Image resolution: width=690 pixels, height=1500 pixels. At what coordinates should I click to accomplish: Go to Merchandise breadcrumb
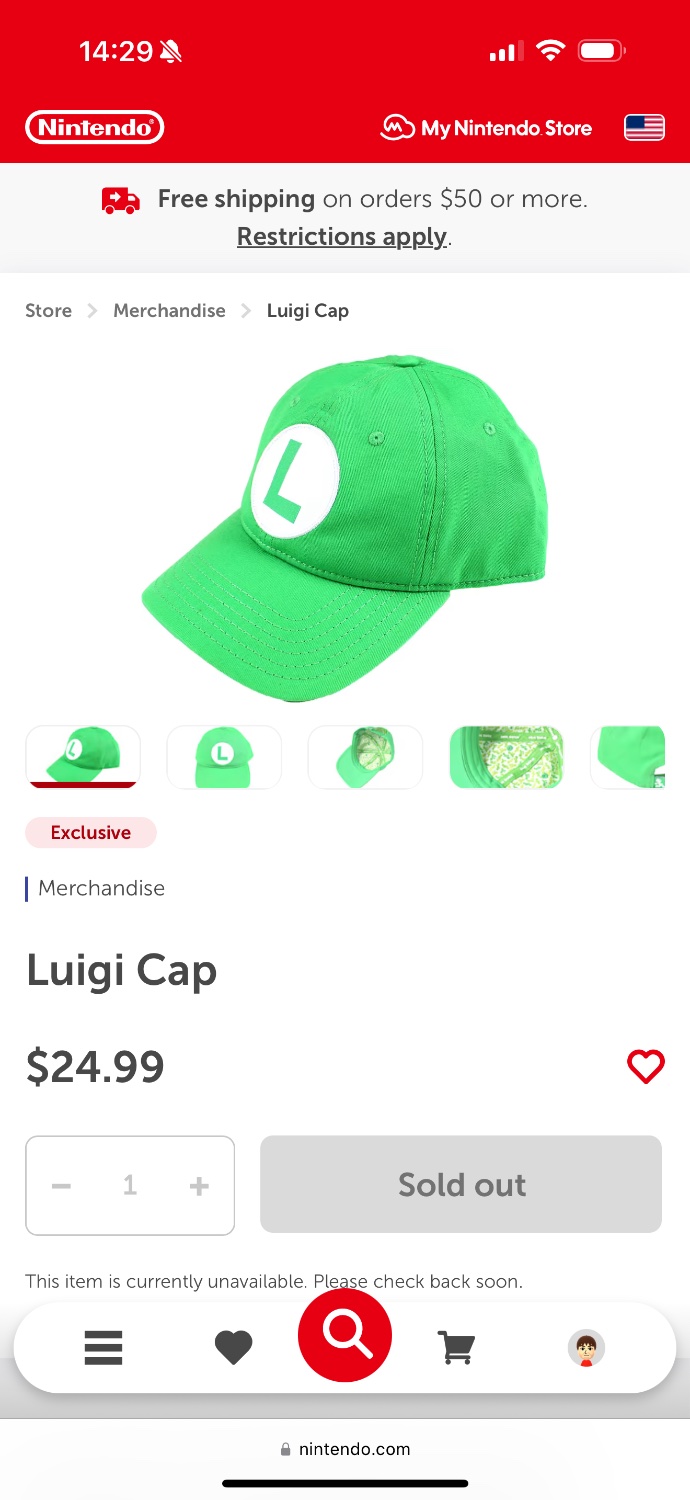point(169,311)
